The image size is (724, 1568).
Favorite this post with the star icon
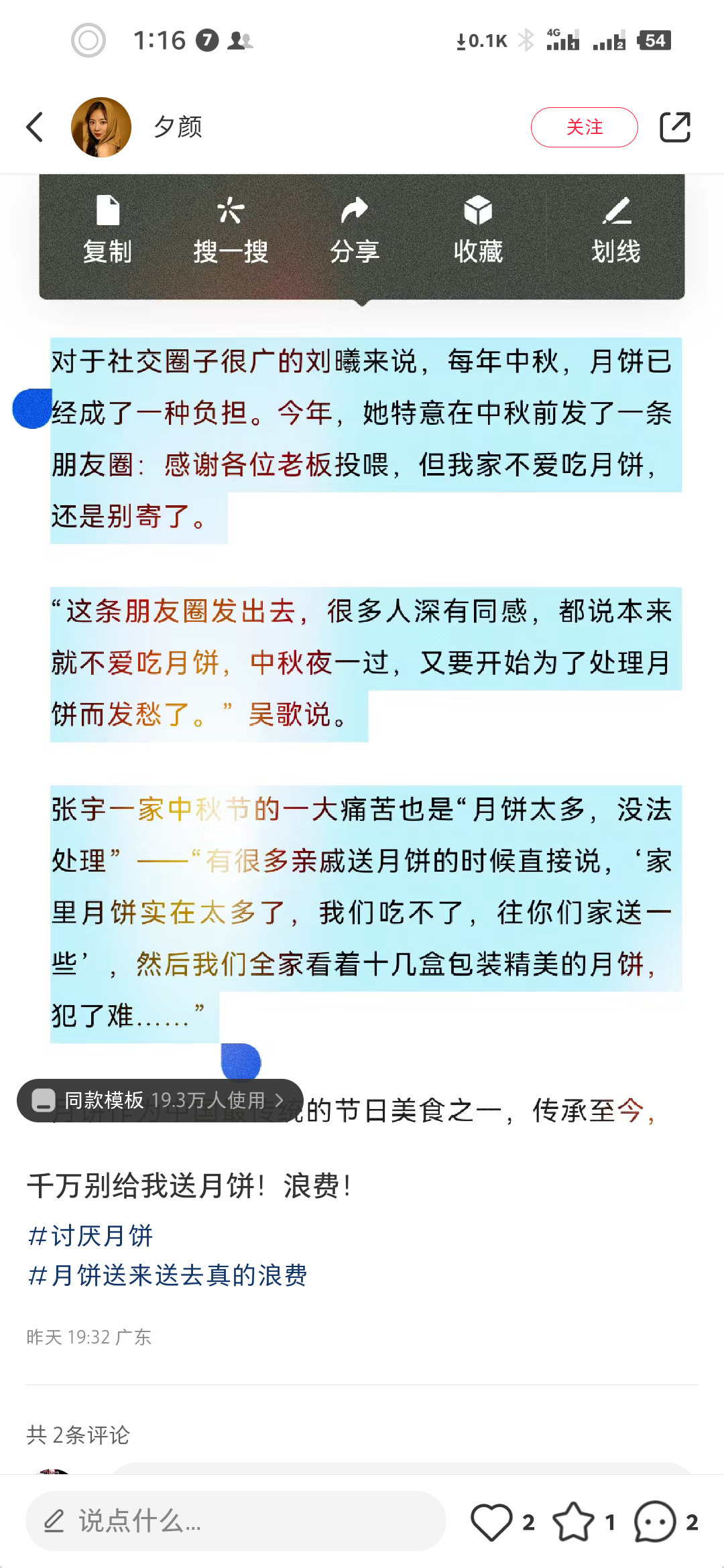click(x=573, y=1521)
